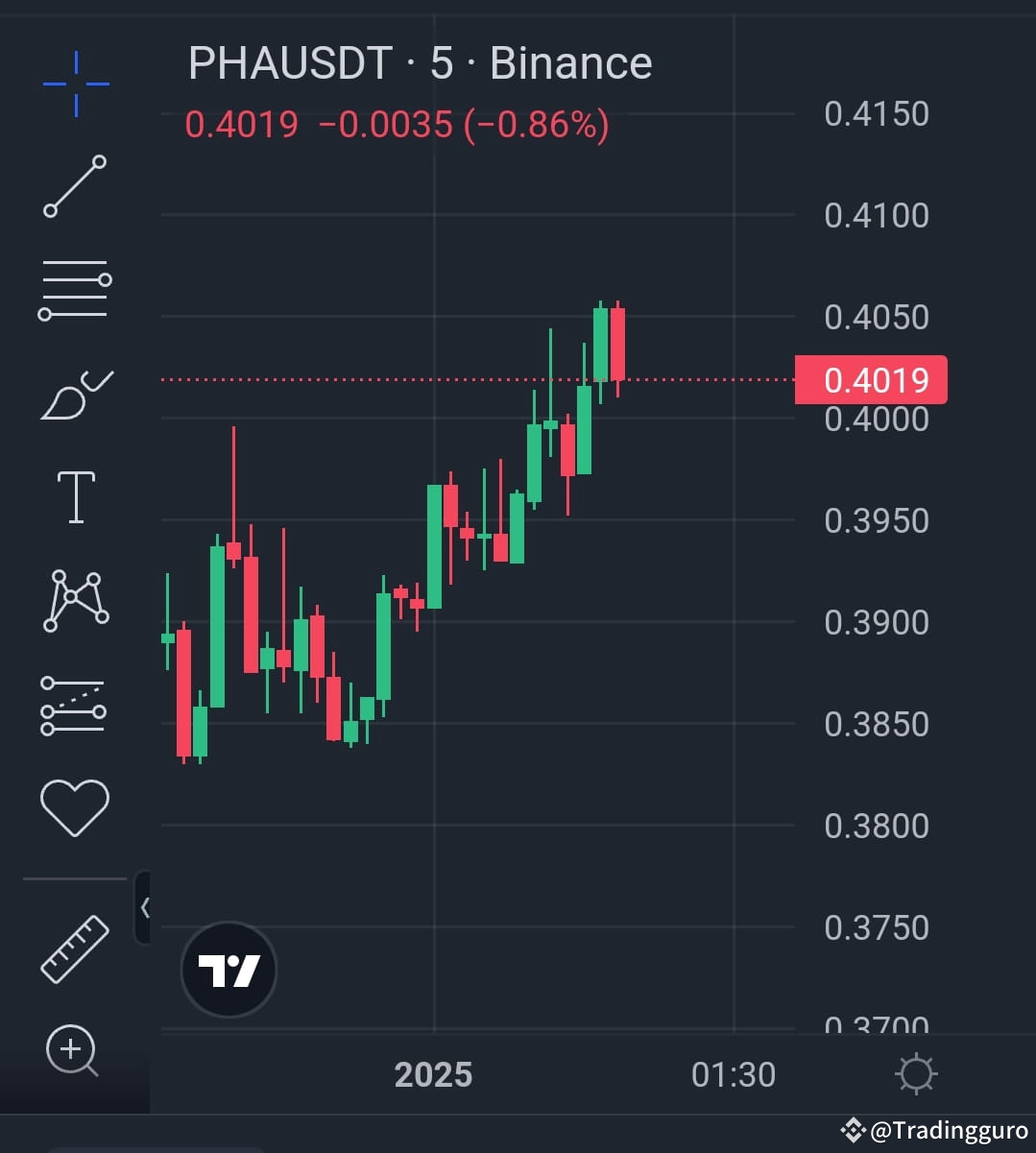Viewport: 1036px width, 1153px height.
Task: Open the Projection prediction tool
Action: click(75, 707)
